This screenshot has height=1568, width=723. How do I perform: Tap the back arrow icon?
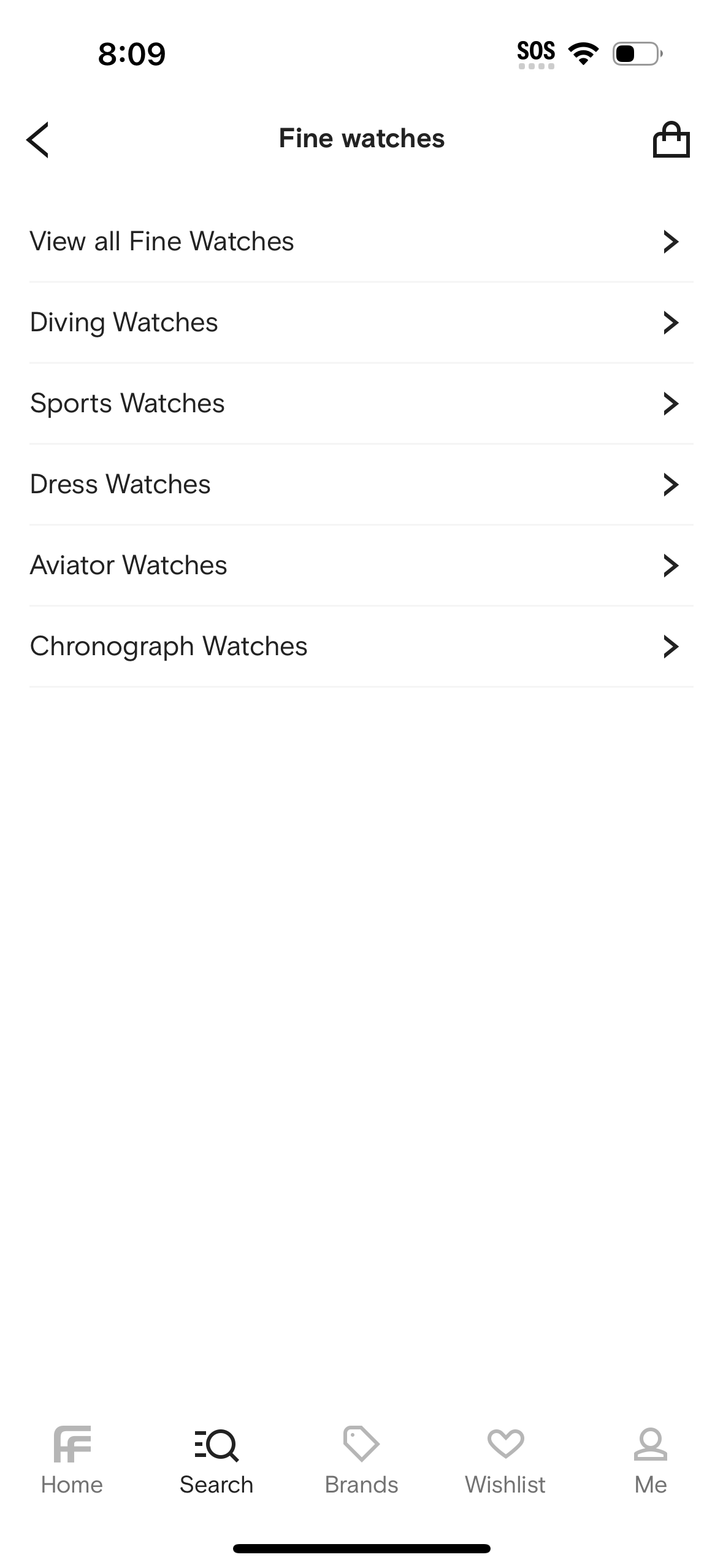coord(37,139)
